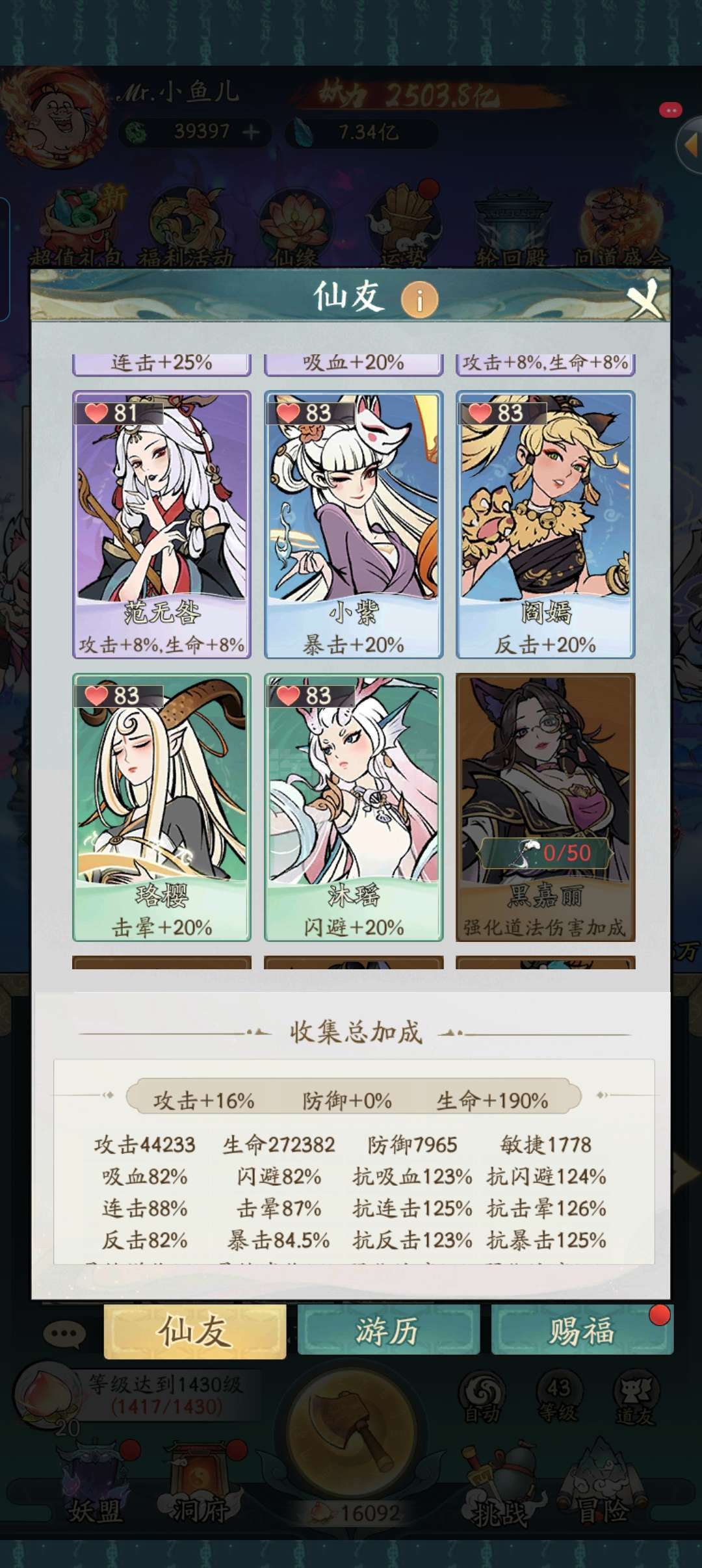
Task: Open 小紫 companion card
Action: pos(354,525)
